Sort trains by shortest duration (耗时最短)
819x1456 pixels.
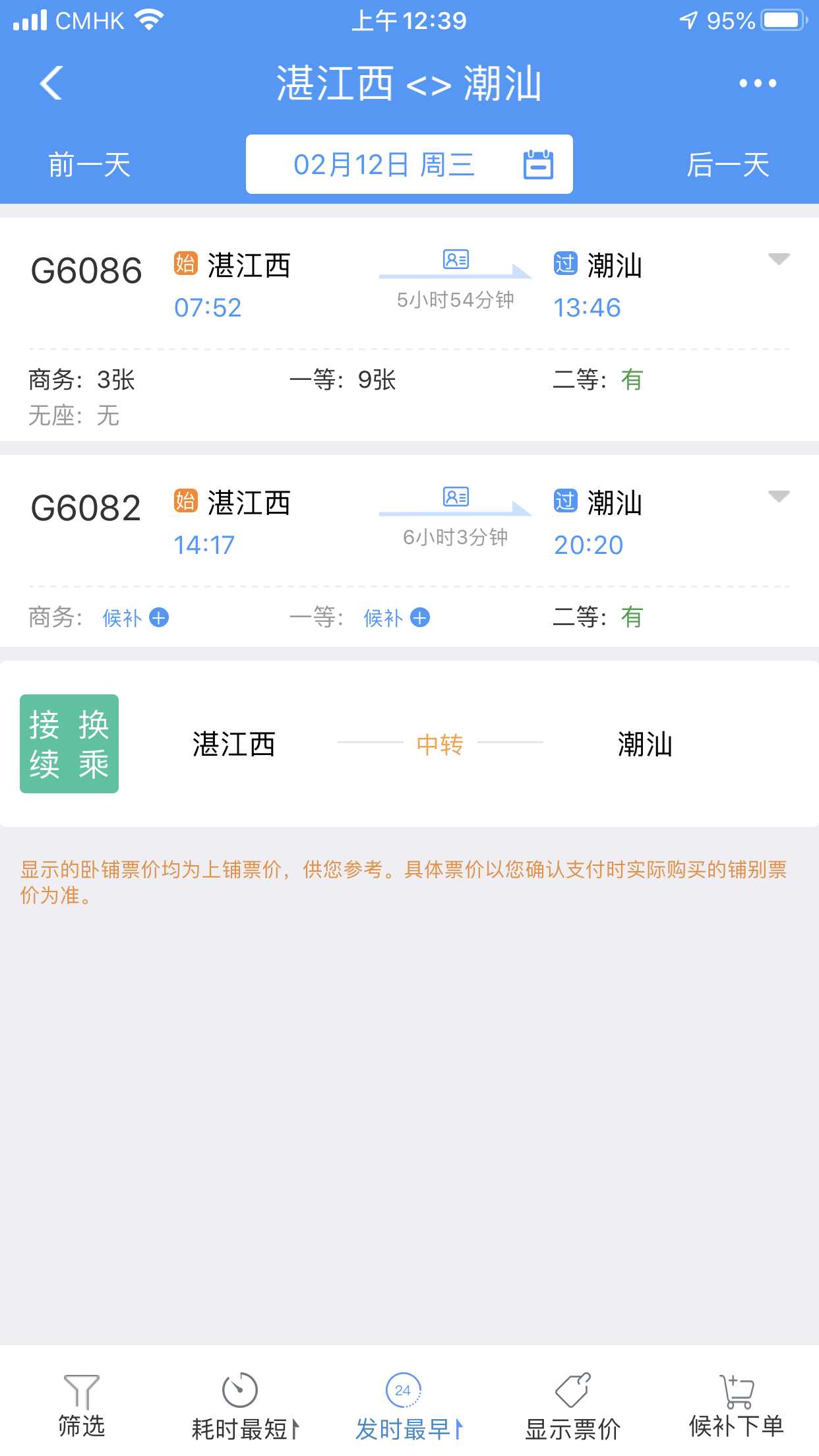244,1405
